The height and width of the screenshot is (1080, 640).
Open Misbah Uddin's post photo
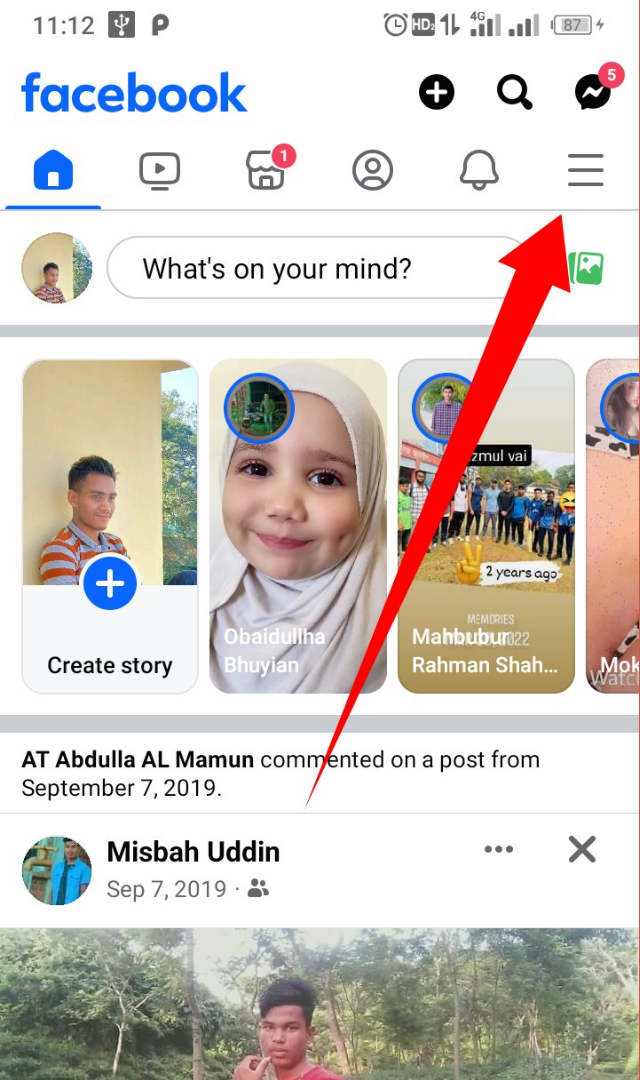pos(320,1005)
